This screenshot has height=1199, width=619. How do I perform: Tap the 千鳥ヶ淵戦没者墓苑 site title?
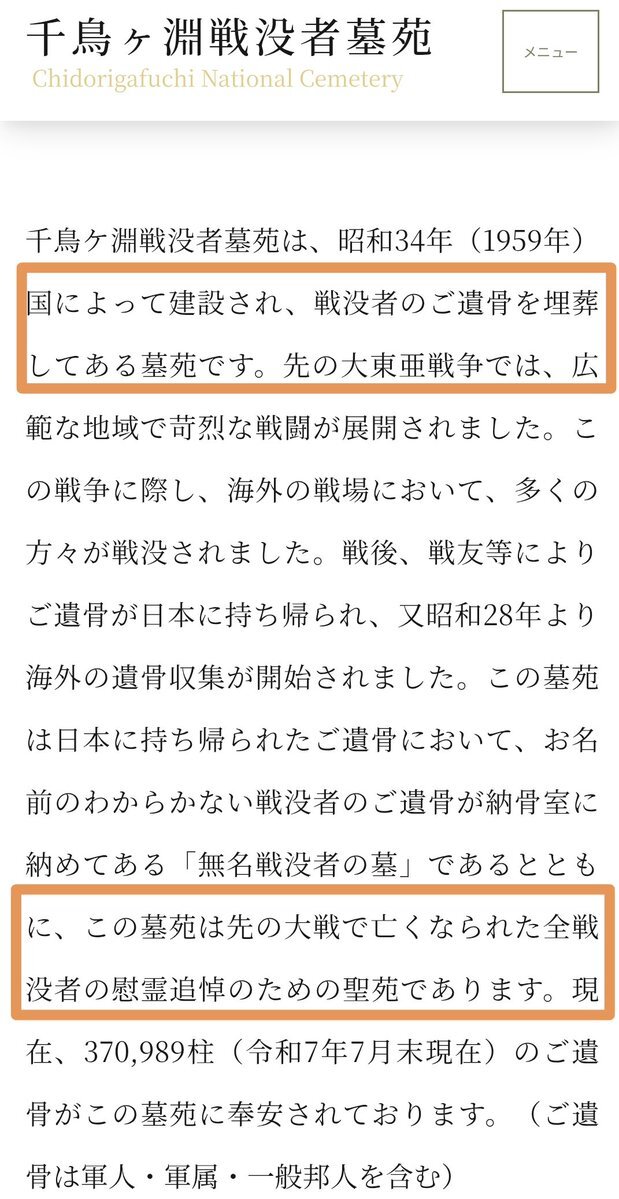[229, 38]
